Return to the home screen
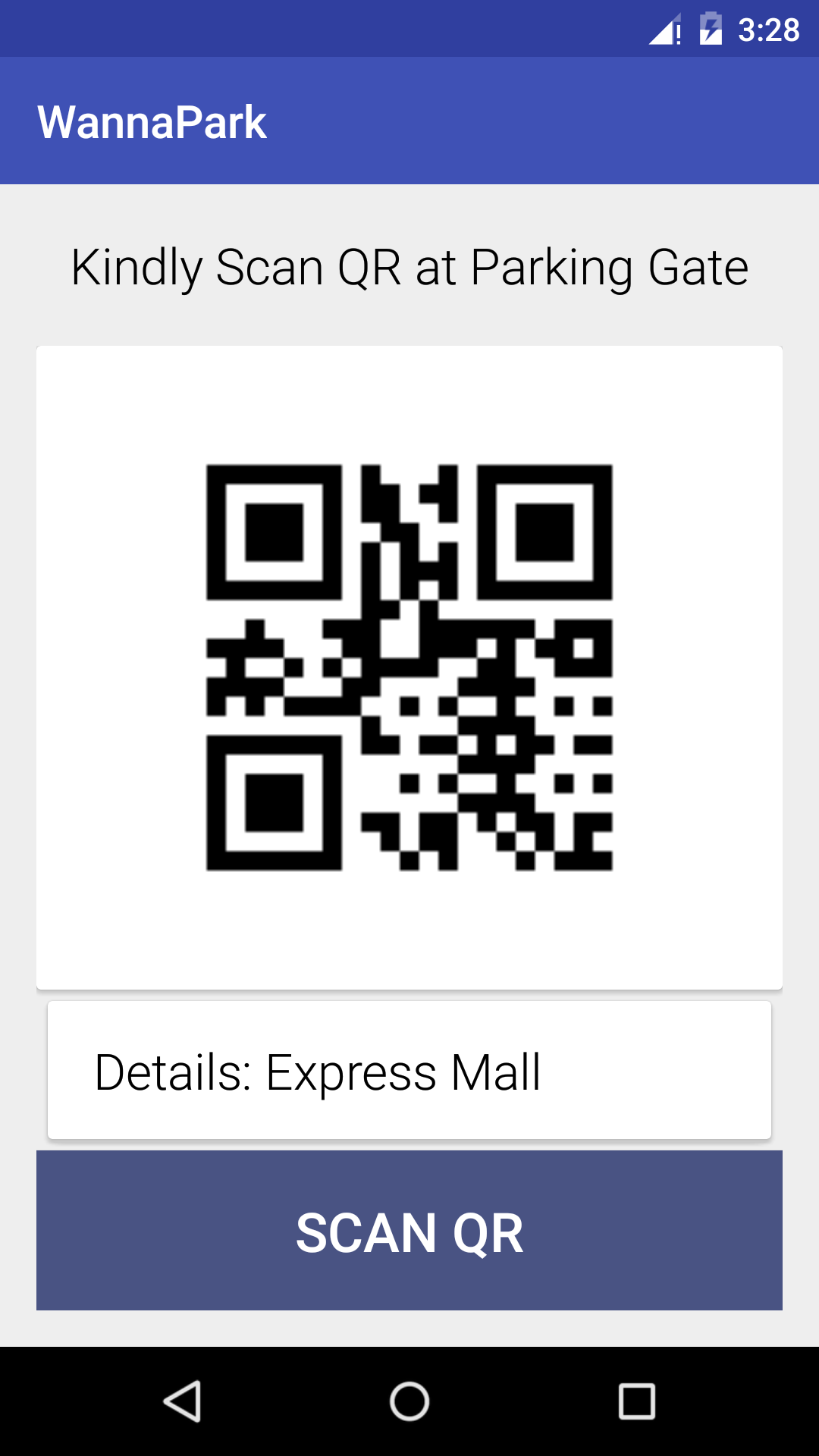This screenshot has width=819, height=1456. [409, 1401]
